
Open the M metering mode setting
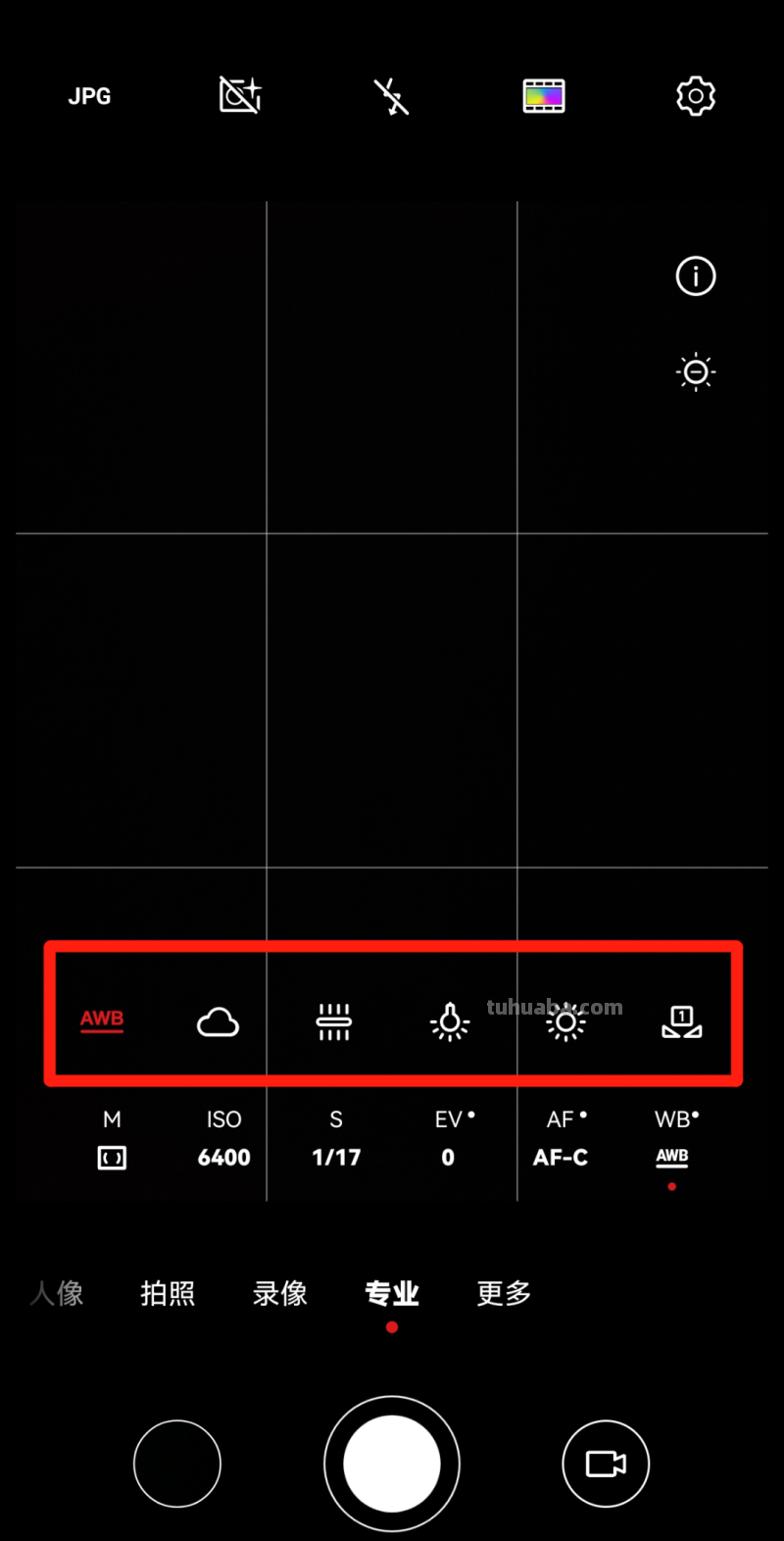click(x=112, y=1139)
